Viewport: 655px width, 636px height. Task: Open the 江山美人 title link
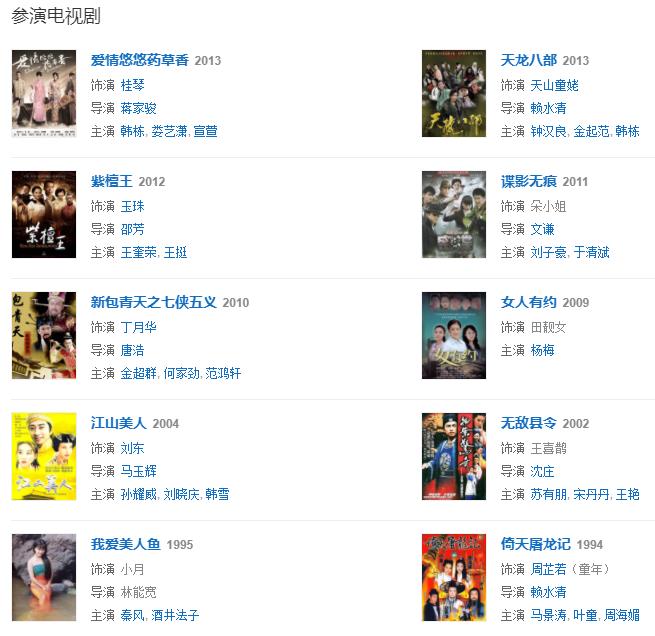pos(118,423)
